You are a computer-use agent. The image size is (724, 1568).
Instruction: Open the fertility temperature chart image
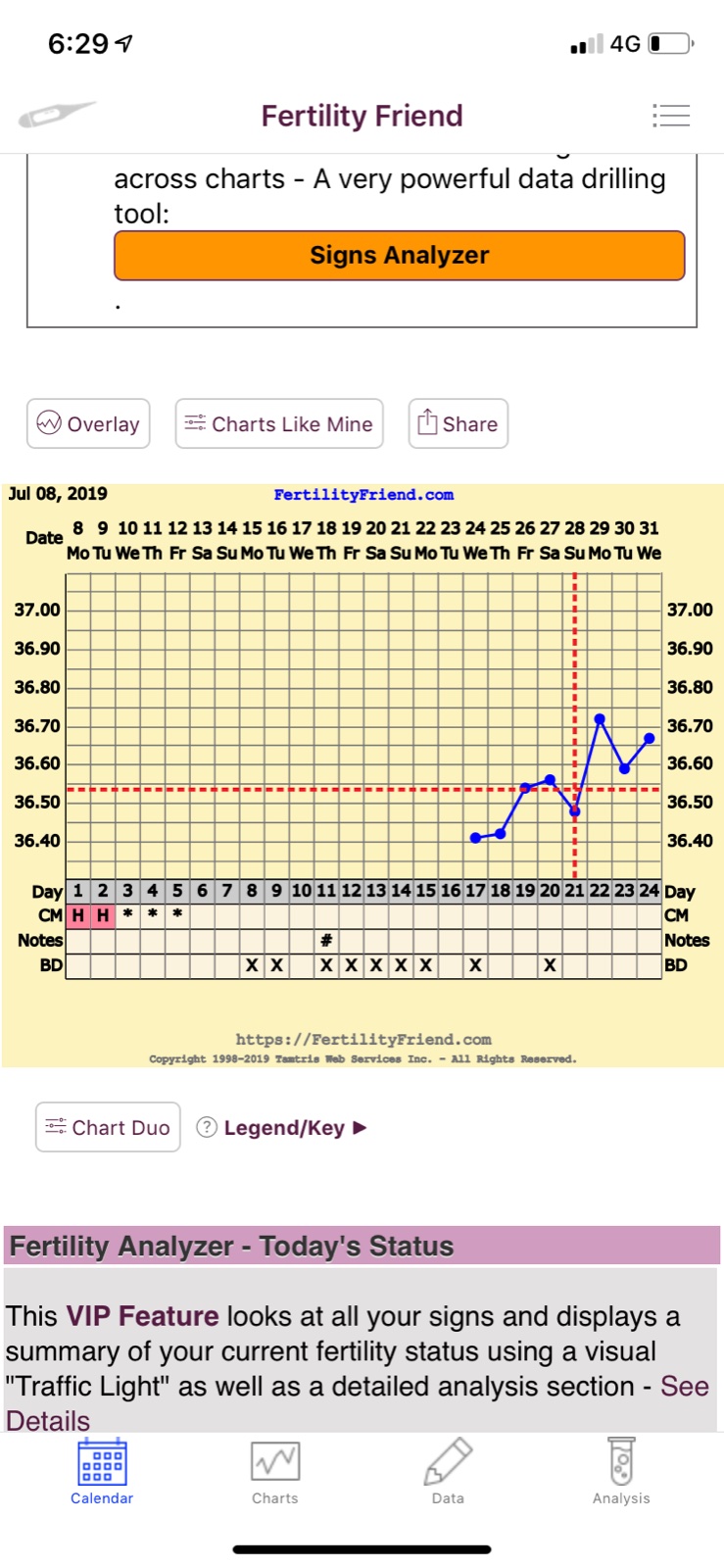pos(362,774)
